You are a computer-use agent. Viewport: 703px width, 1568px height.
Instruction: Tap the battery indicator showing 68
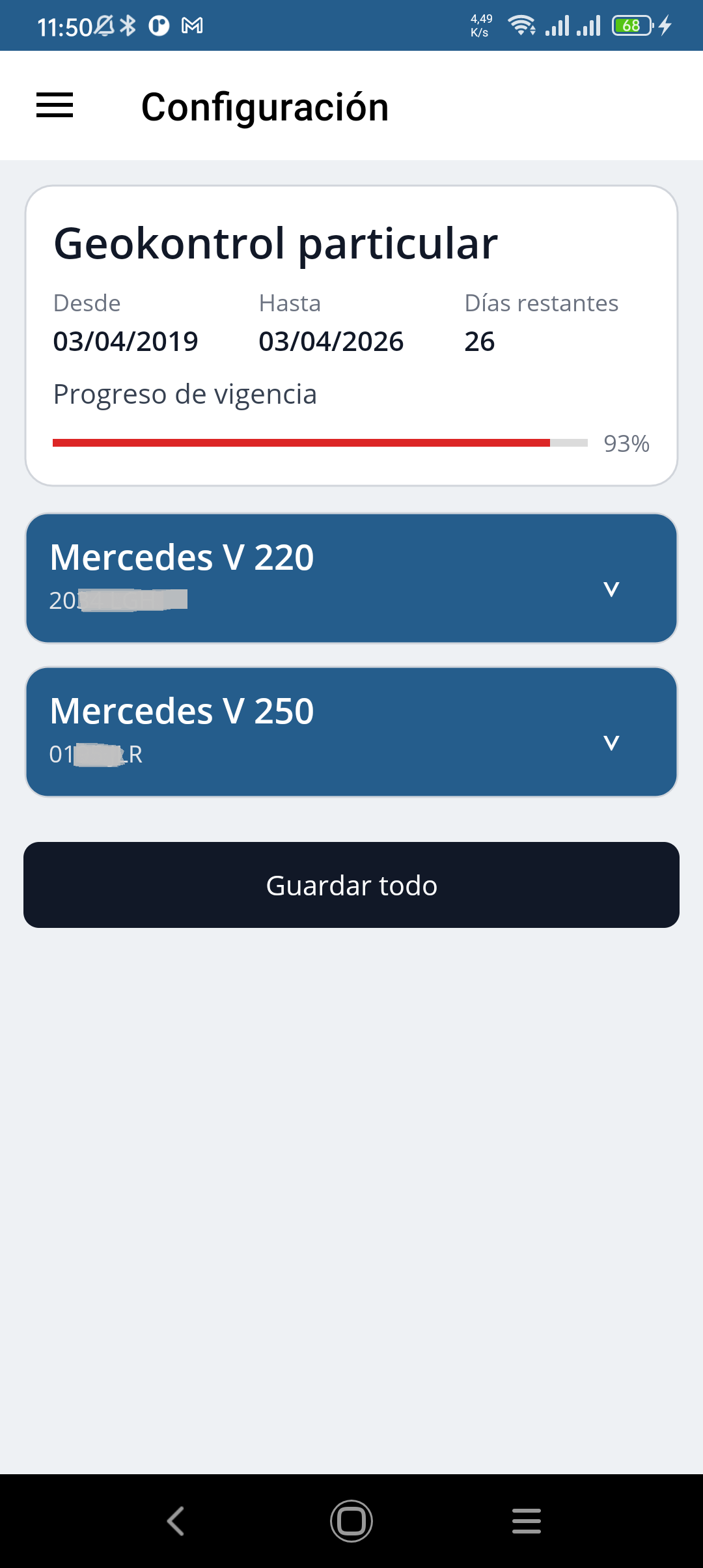[x=631, y=25]
